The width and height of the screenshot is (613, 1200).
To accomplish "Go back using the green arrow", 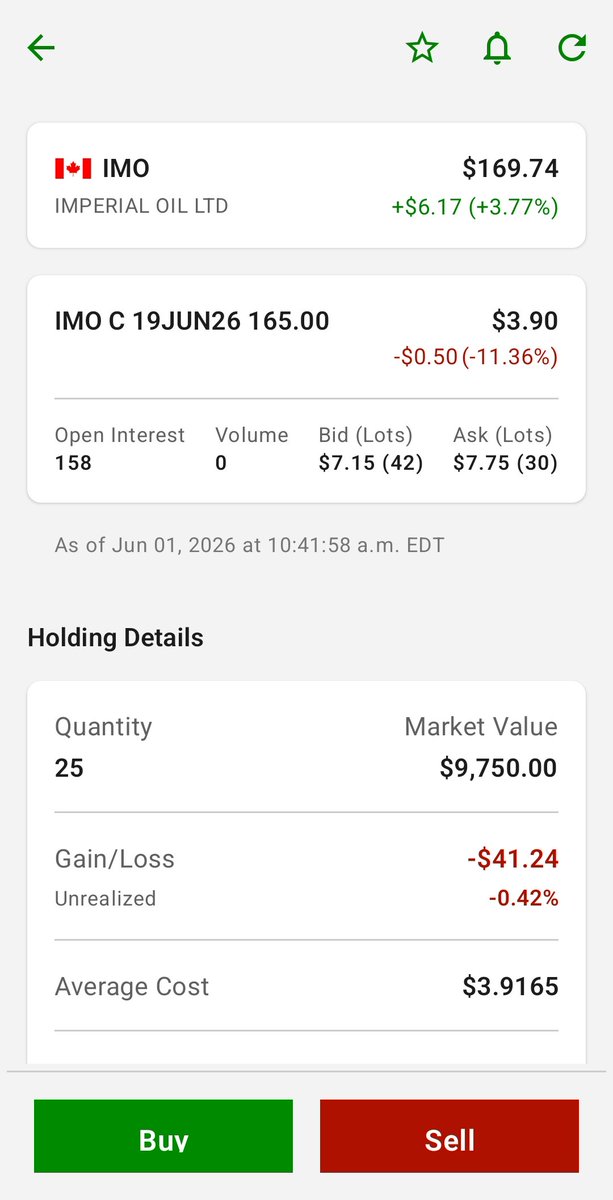I will tap(41, 48).
